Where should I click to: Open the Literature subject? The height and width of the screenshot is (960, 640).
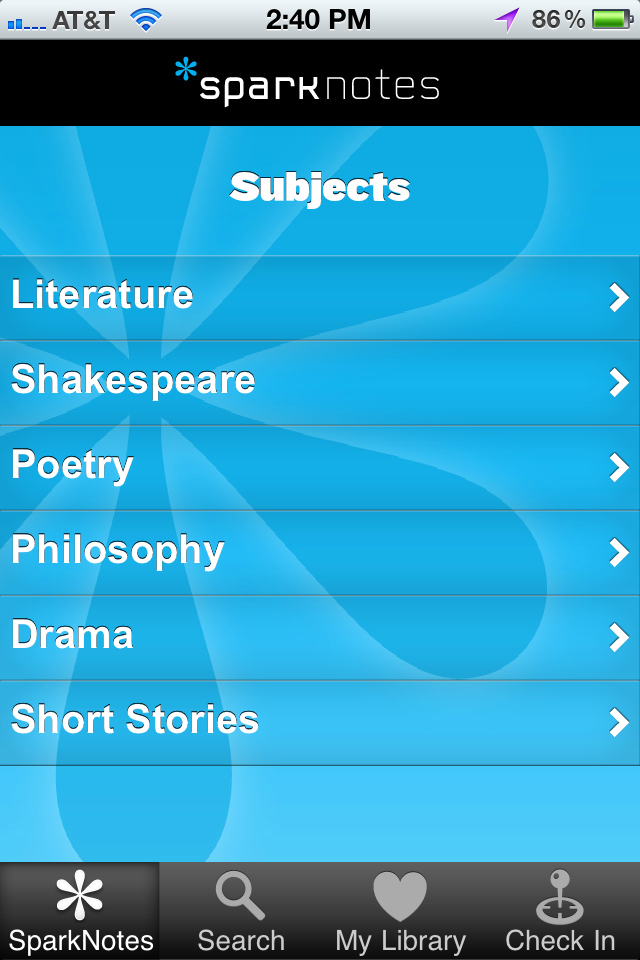click(320, 297)
